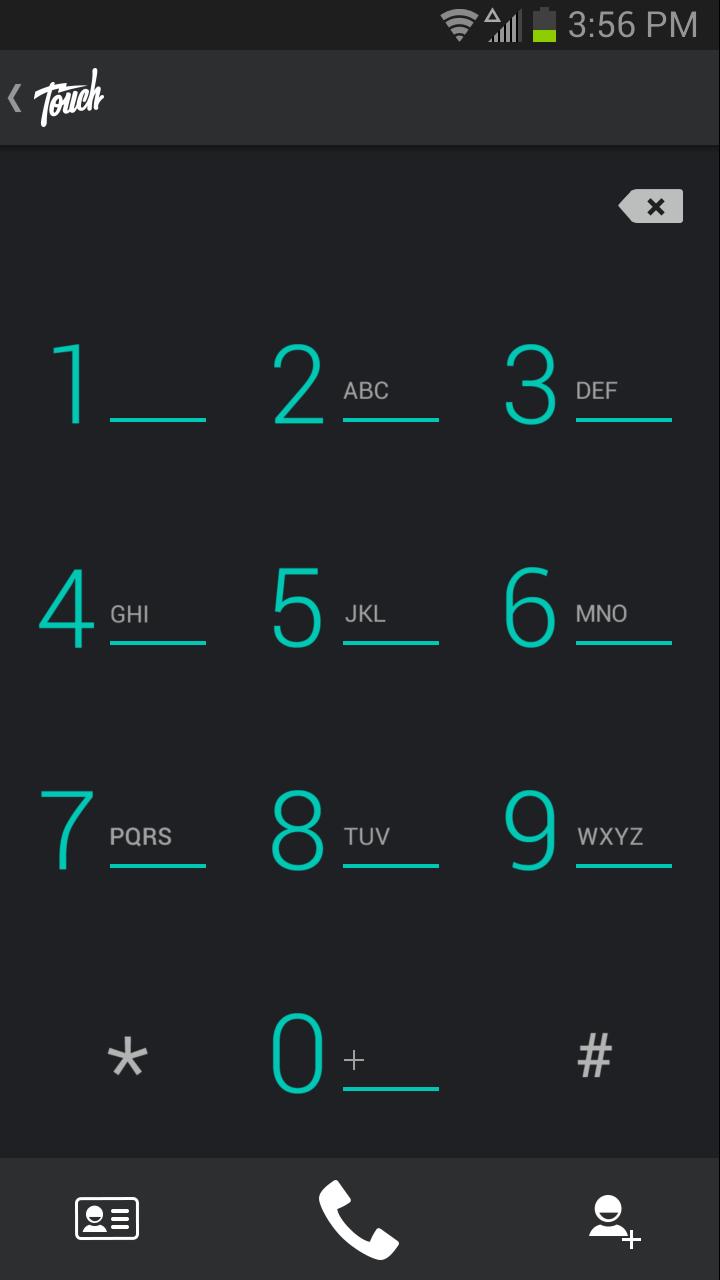The image size is (720, 1280).
Task: Click the back chevron arrow
Action: click(14, 97)
